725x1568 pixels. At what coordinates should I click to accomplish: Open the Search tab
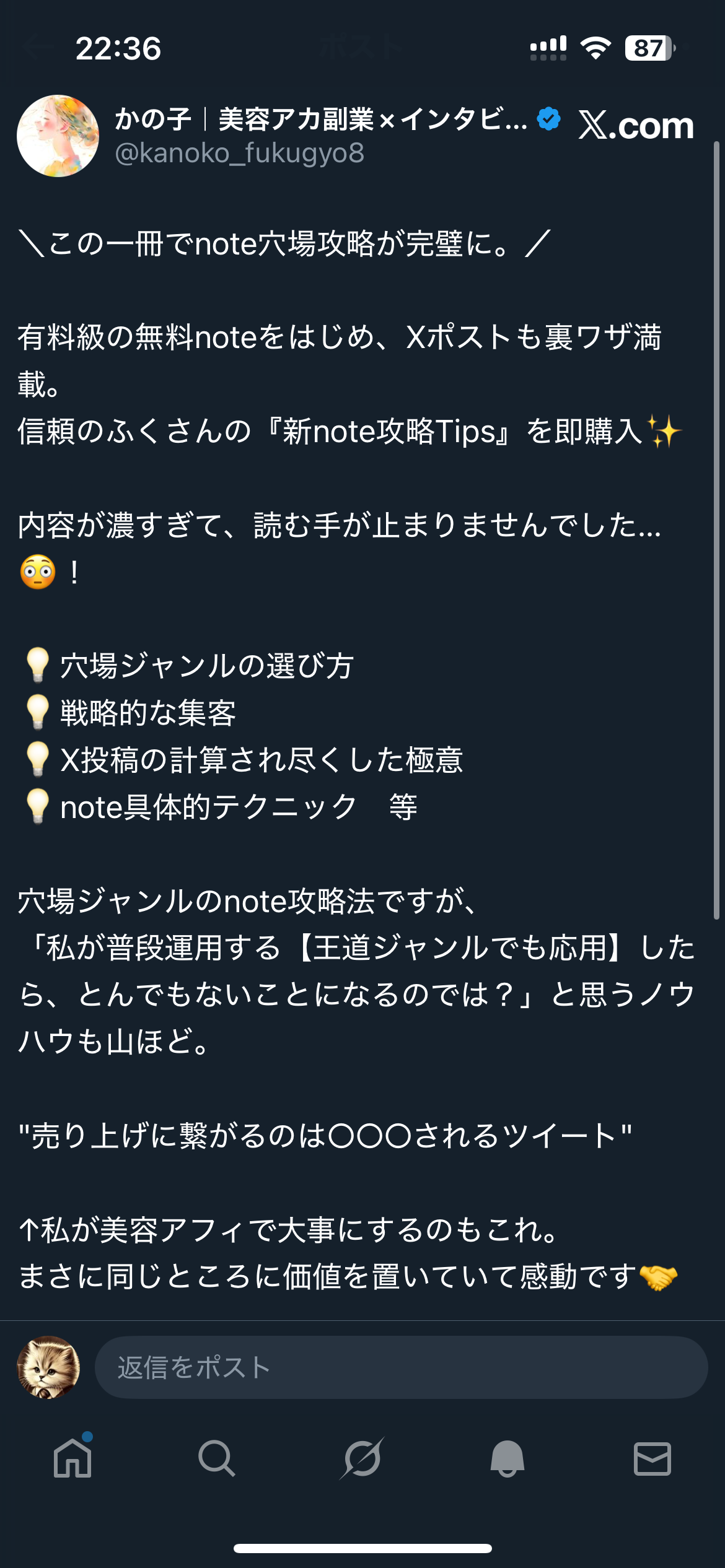point(217,1458)
